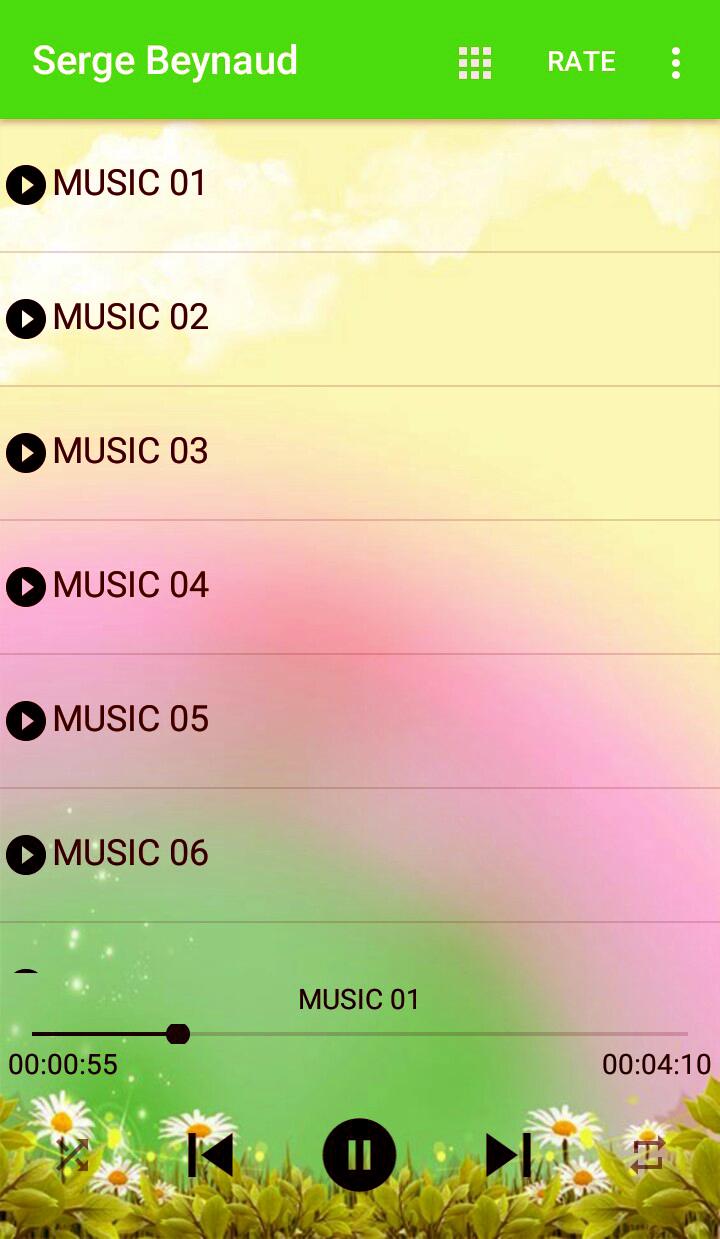The height and width of the screenshot is (1239, 720).
Task: Open the apps grid icon
Action: 475,62
